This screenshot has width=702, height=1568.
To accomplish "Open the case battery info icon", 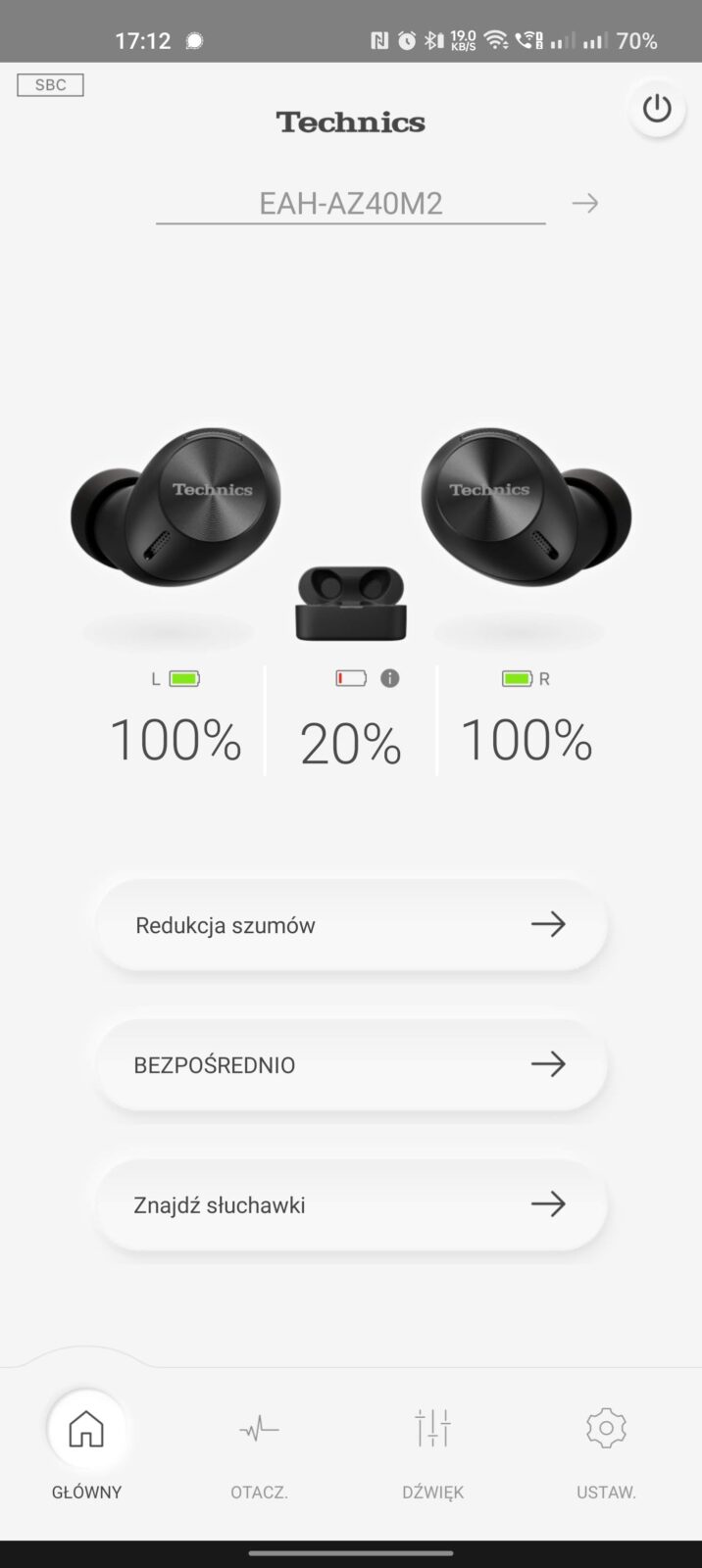I will coord(390,678).
